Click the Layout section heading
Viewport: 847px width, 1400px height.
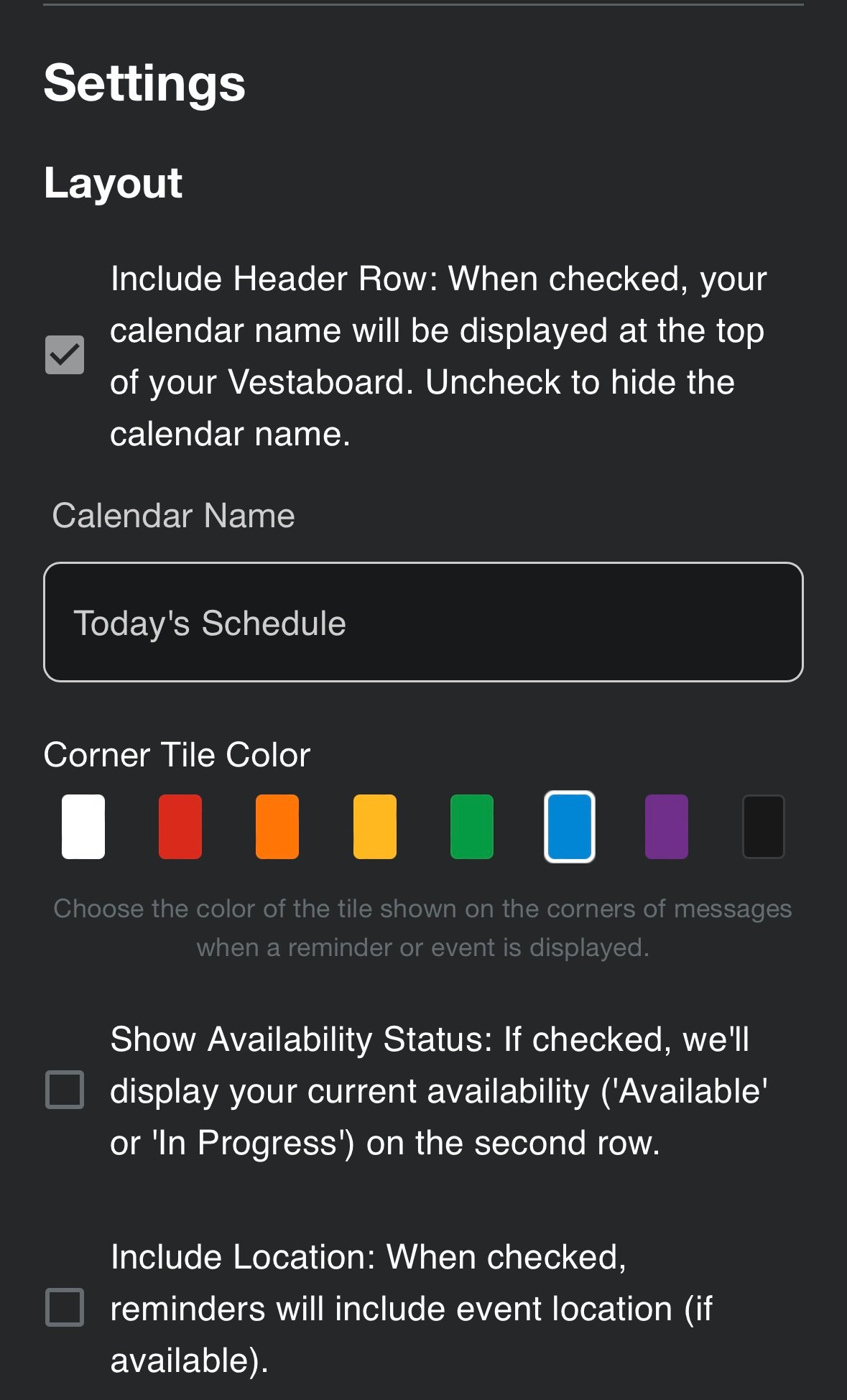[112, 183]
